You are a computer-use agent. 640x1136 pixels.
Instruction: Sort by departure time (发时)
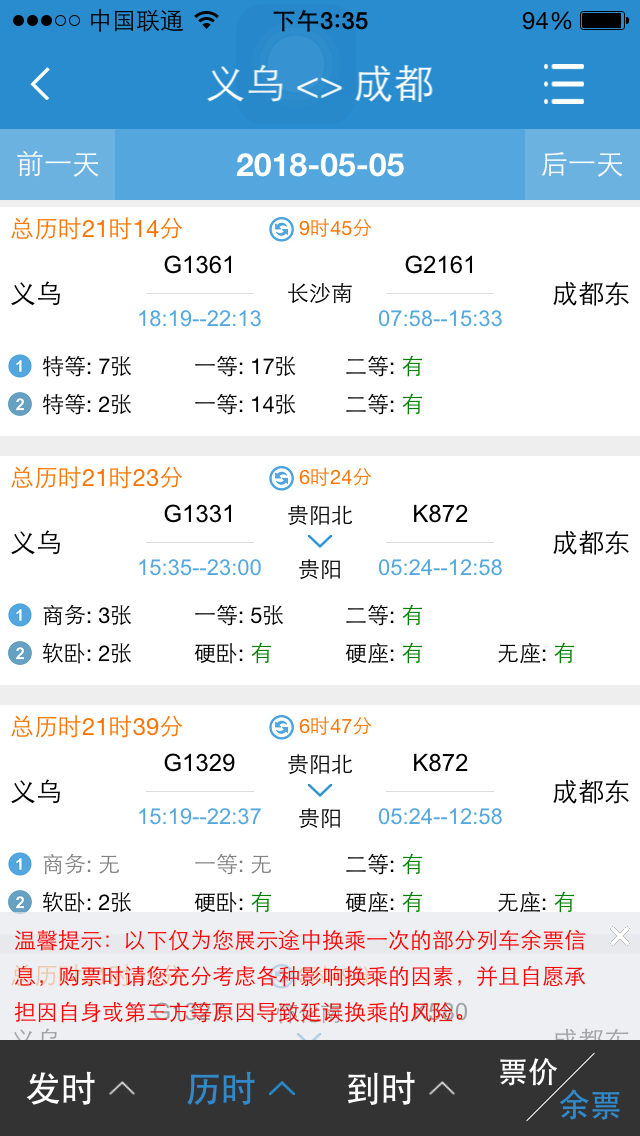pos(80,1089)
